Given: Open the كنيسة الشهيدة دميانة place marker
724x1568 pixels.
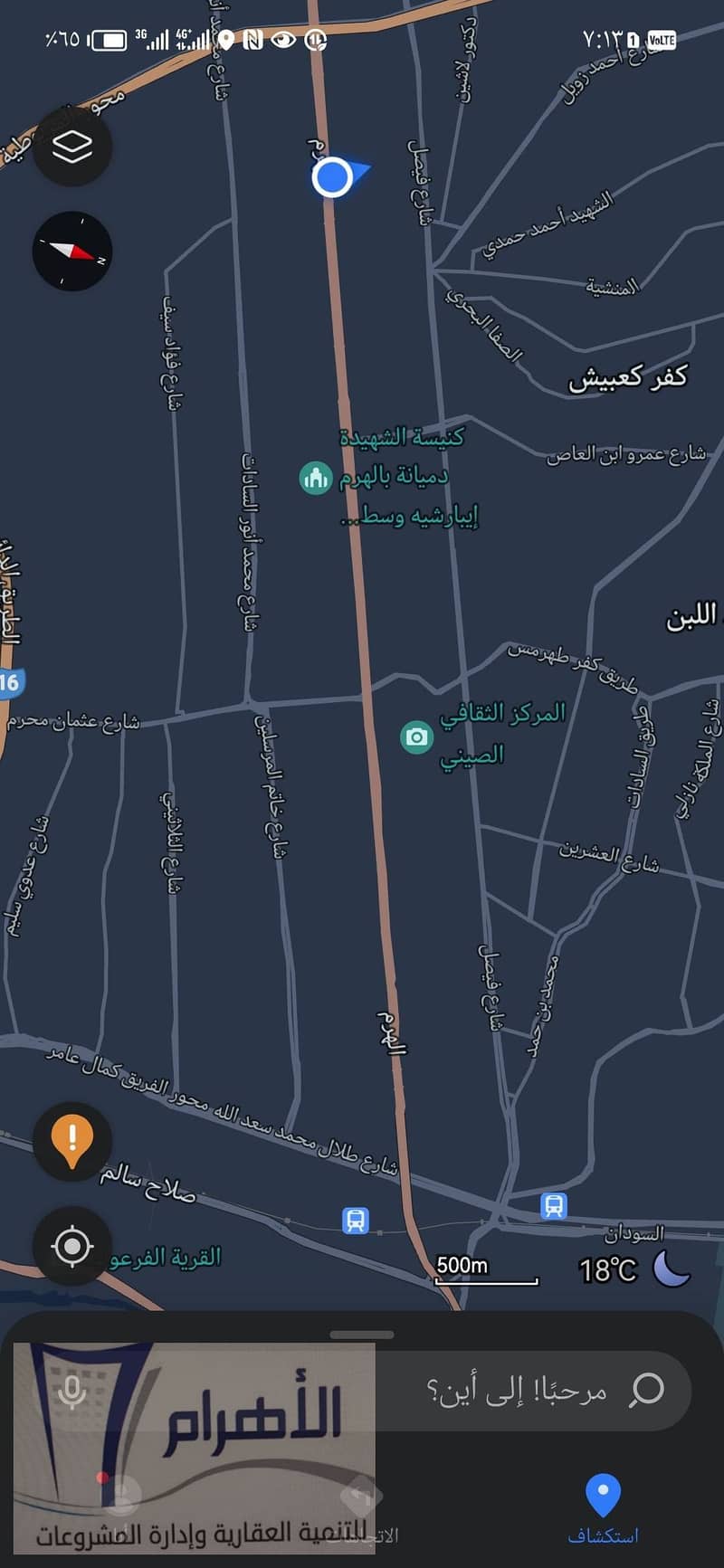Looking at the screenshot, I should (316, 477).
